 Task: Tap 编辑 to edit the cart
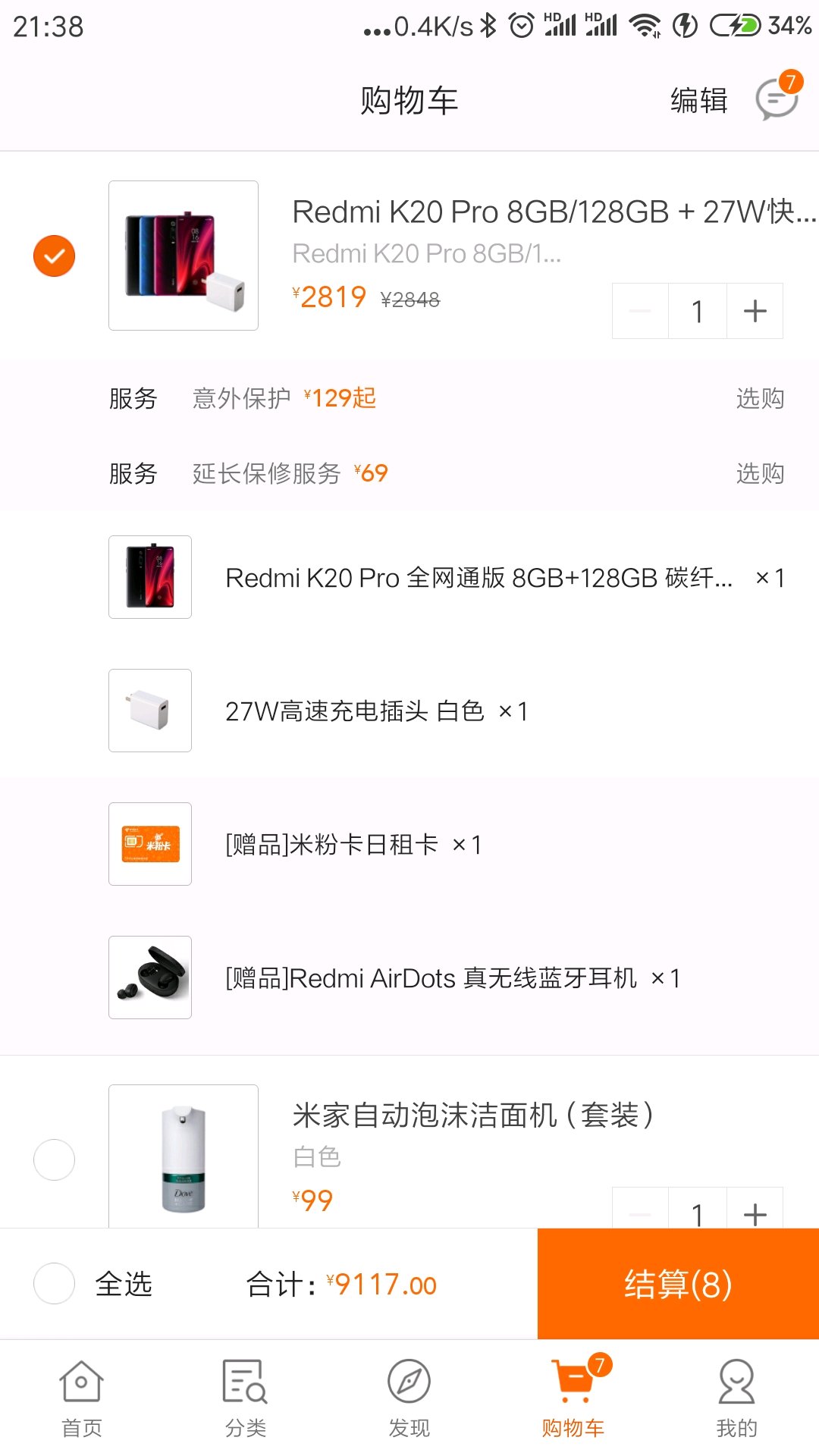click(x=698, y=100)
